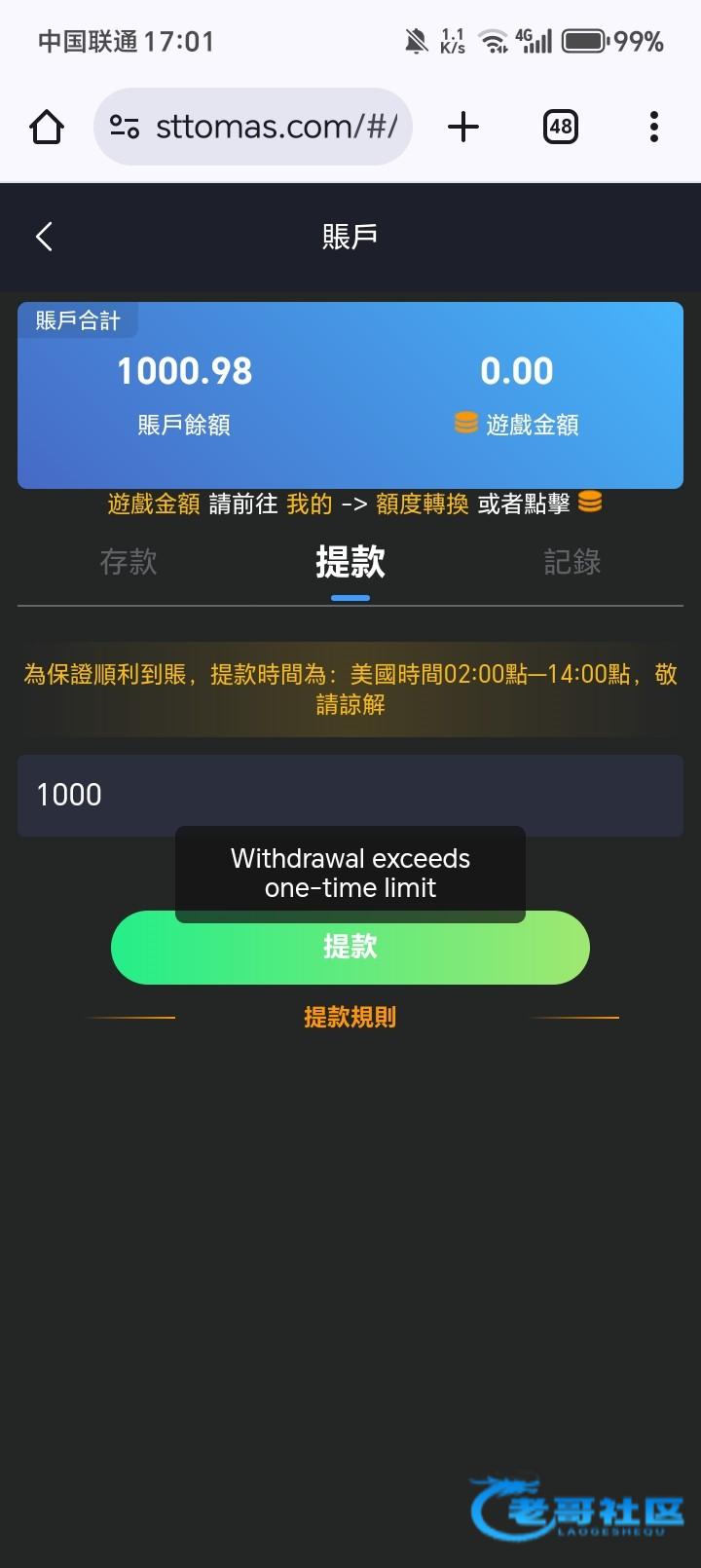
Task: Open the 提款規則 rules
Action: 350,1017
